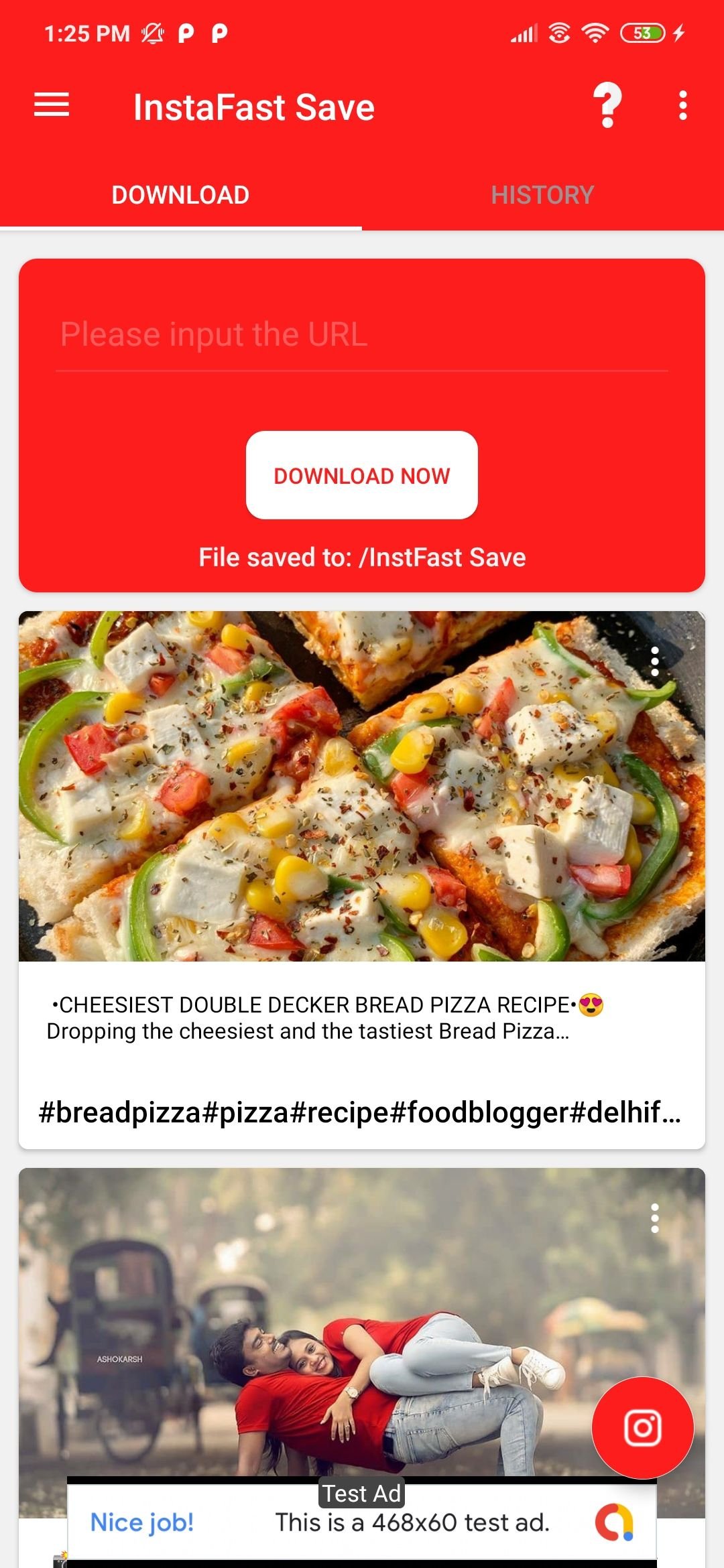
Task: Select the Download tab
Action: click(180, 195)
